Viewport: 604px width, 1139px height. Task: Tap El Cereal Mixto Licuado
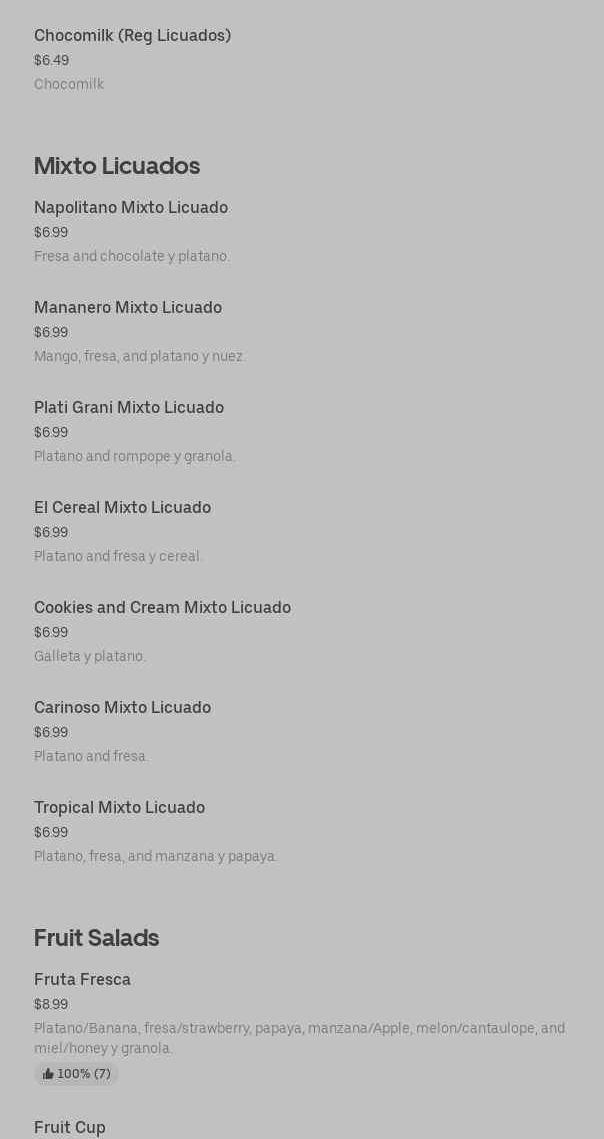(x=122, y=508)
